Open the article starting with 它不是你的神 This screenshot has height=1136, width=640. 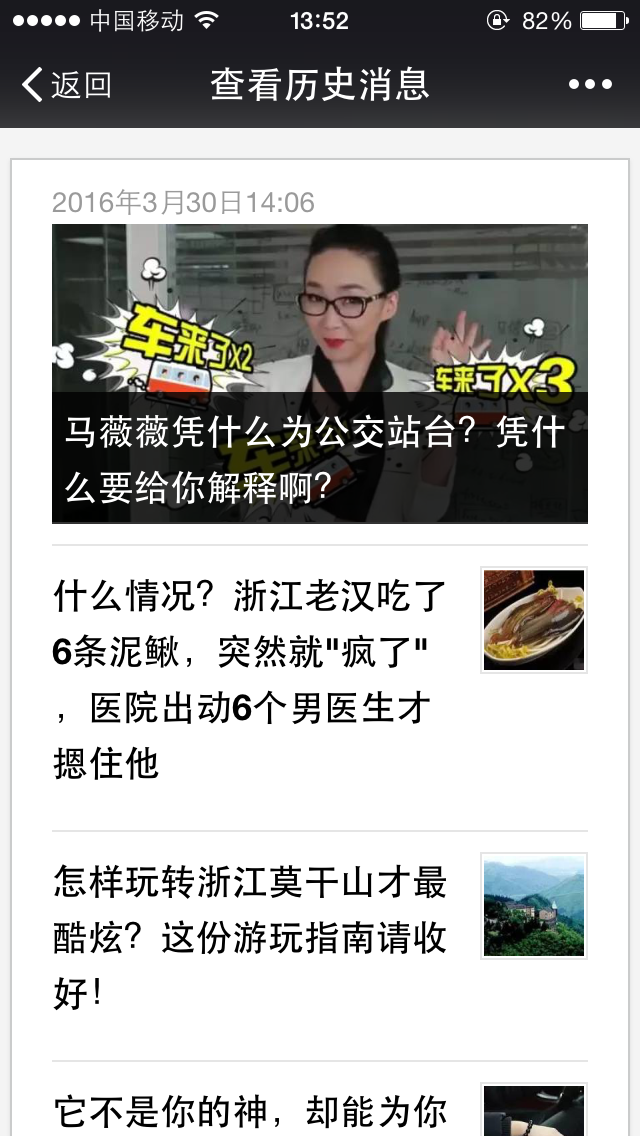coord(250,1110)
